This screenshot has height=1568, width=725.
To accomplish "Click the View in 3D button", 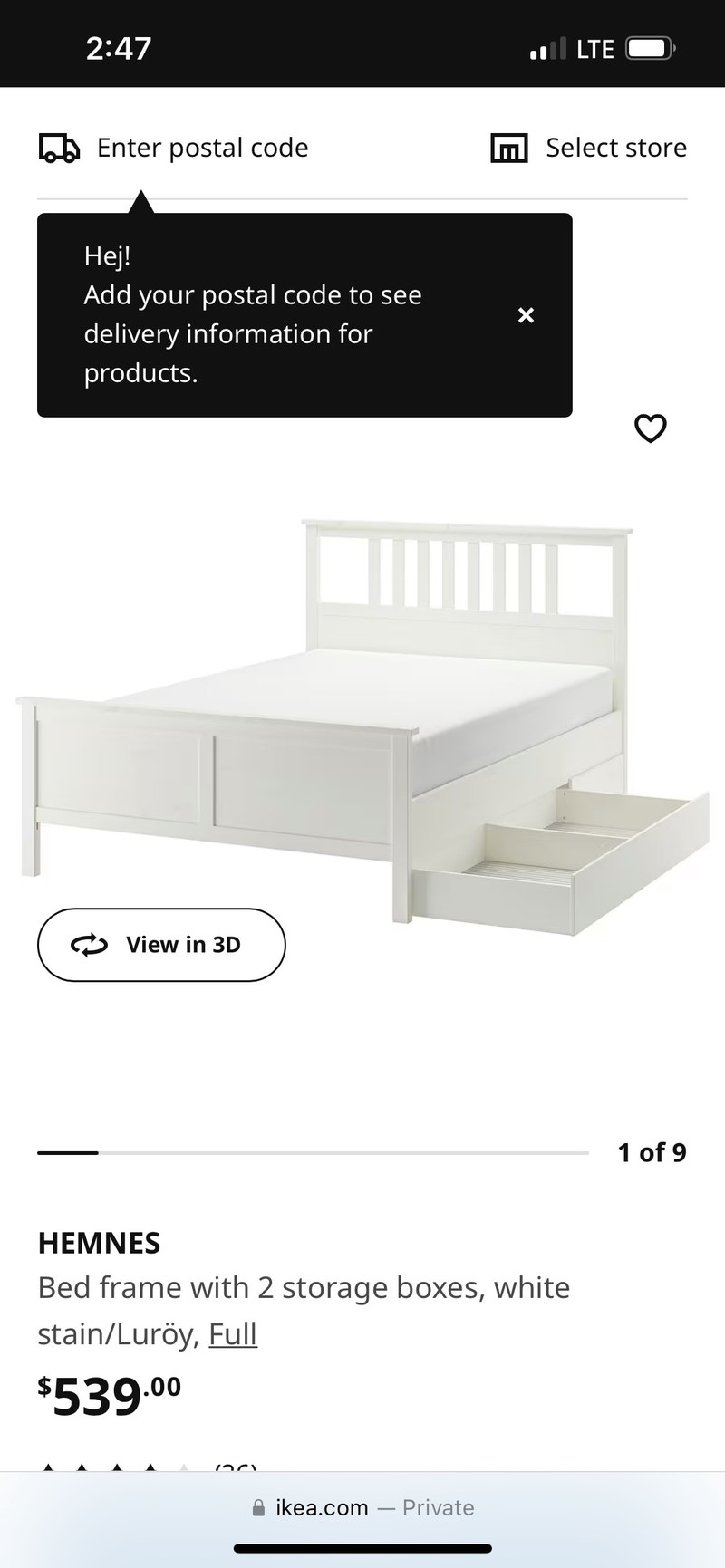I will click(160, 945).
